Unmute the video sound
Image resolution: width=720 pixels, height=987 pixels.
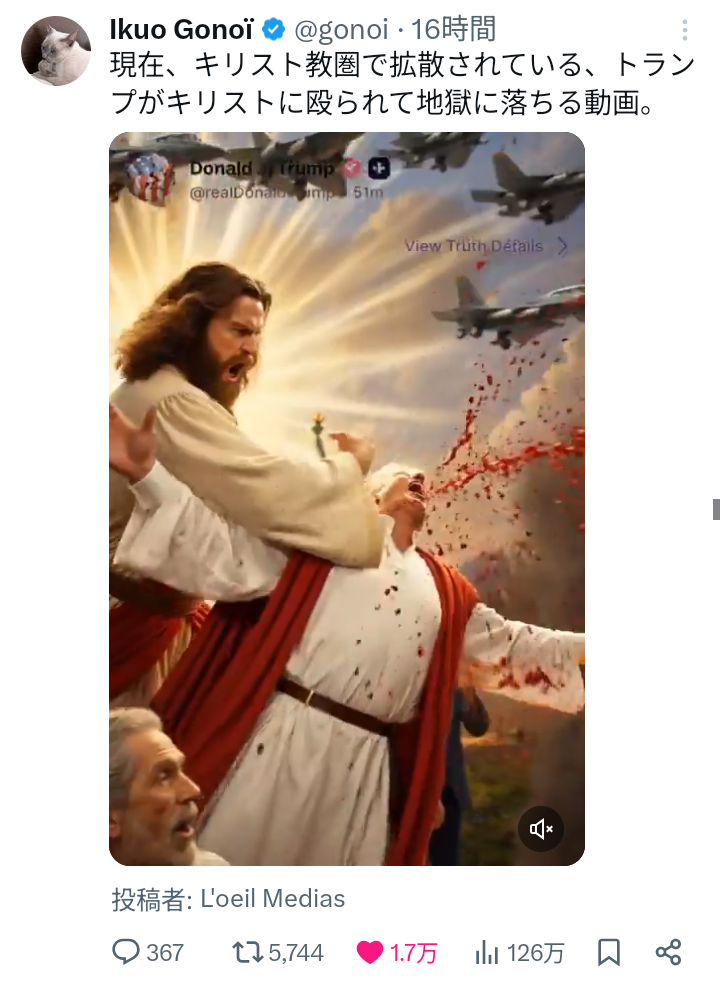point(541,829)
